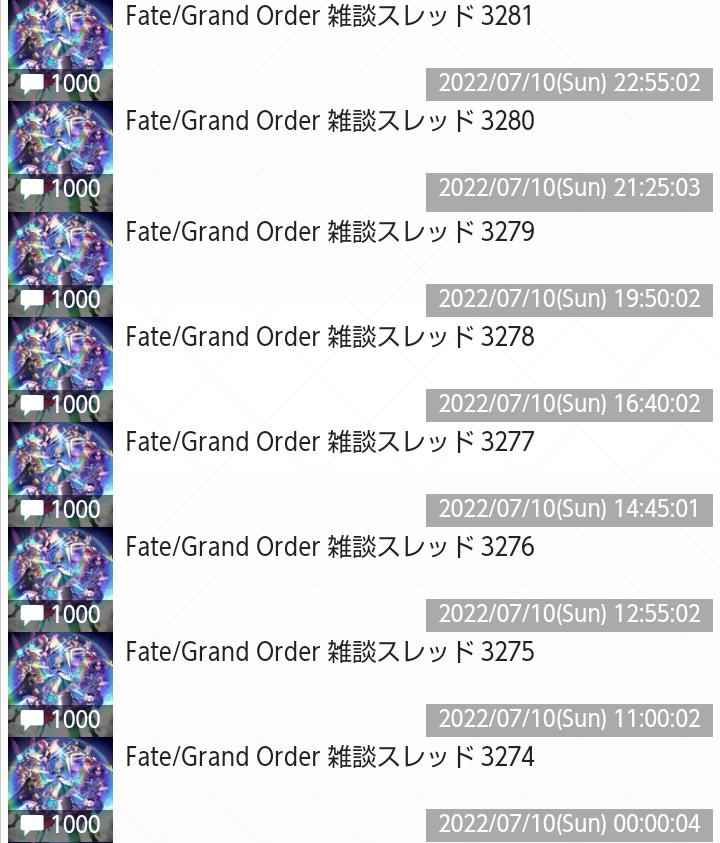Open Fate/Grand Order 雑談スレッド 3281
This screenshot has height=843, width=720.
point(330,16)
